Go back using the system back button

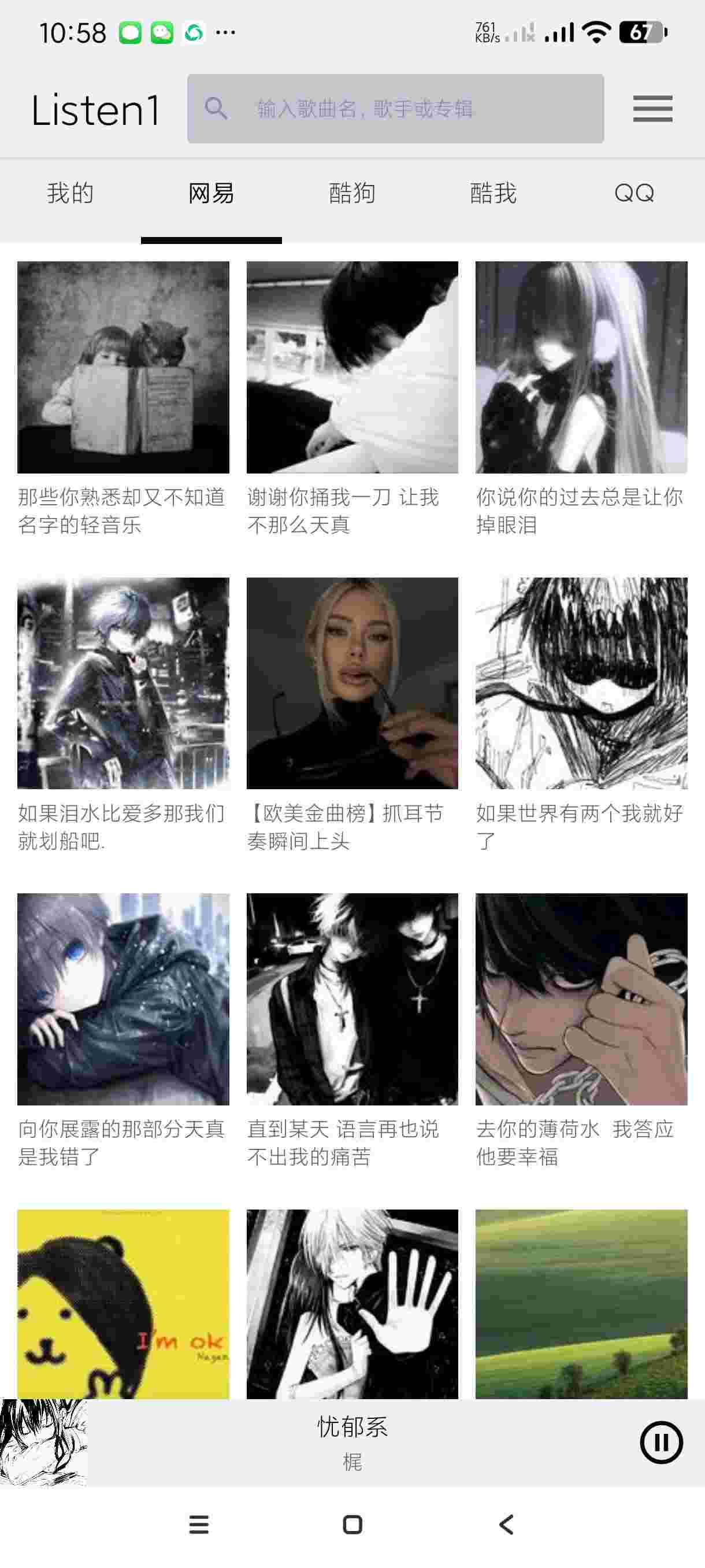click(x=506, y=1524)
